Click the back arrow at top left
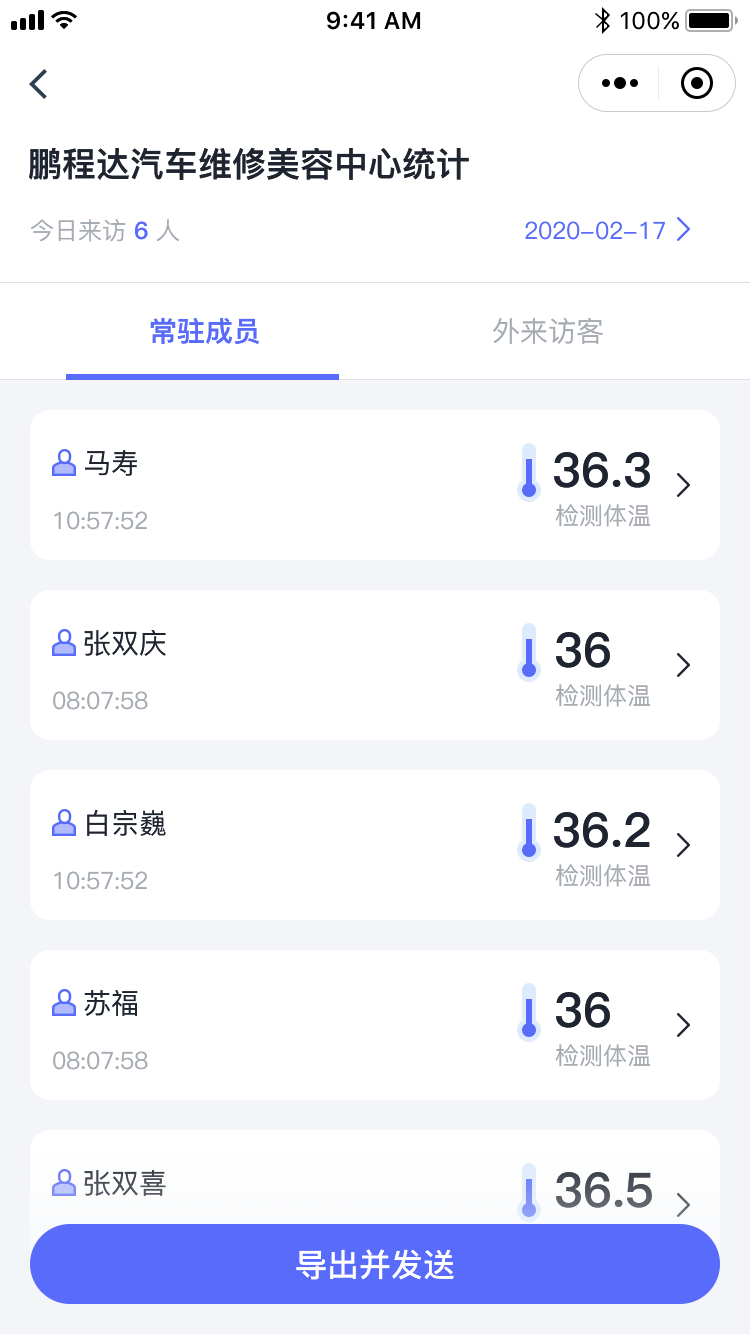The height and width of the screenshot is (1334, 750). tap(38, 84)
